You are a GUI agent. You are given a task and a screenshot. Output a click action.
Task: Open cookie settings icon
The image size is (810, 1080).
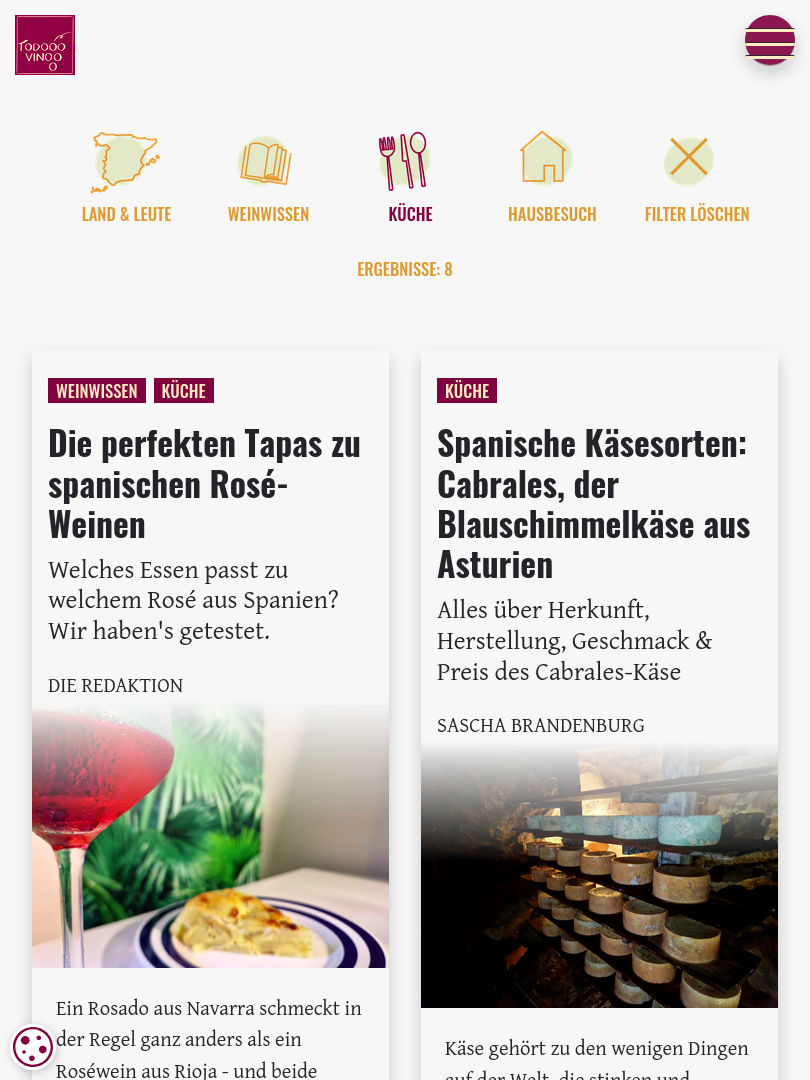click(33, 1047)
